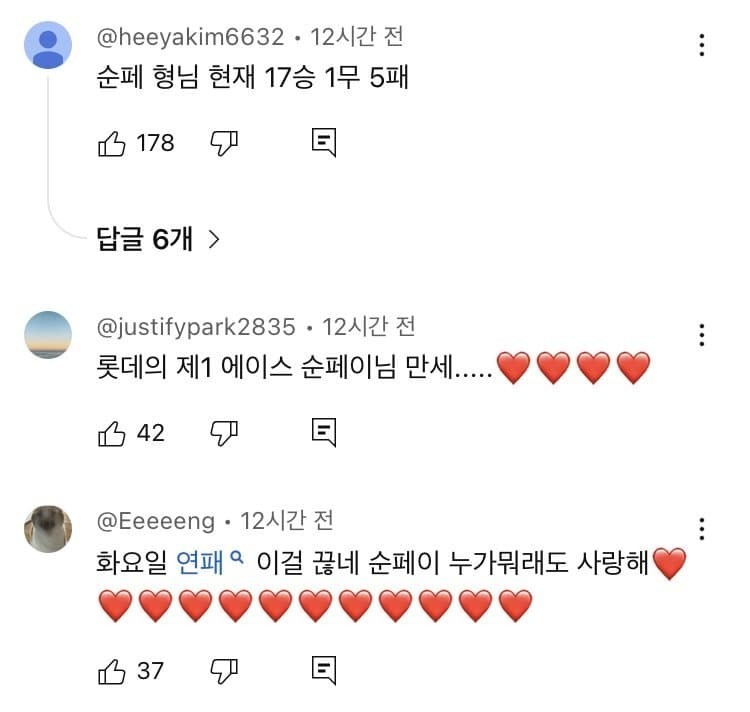
Task: Dislike the comment by @justifypark2835
Action: click(x=222, y=433)
